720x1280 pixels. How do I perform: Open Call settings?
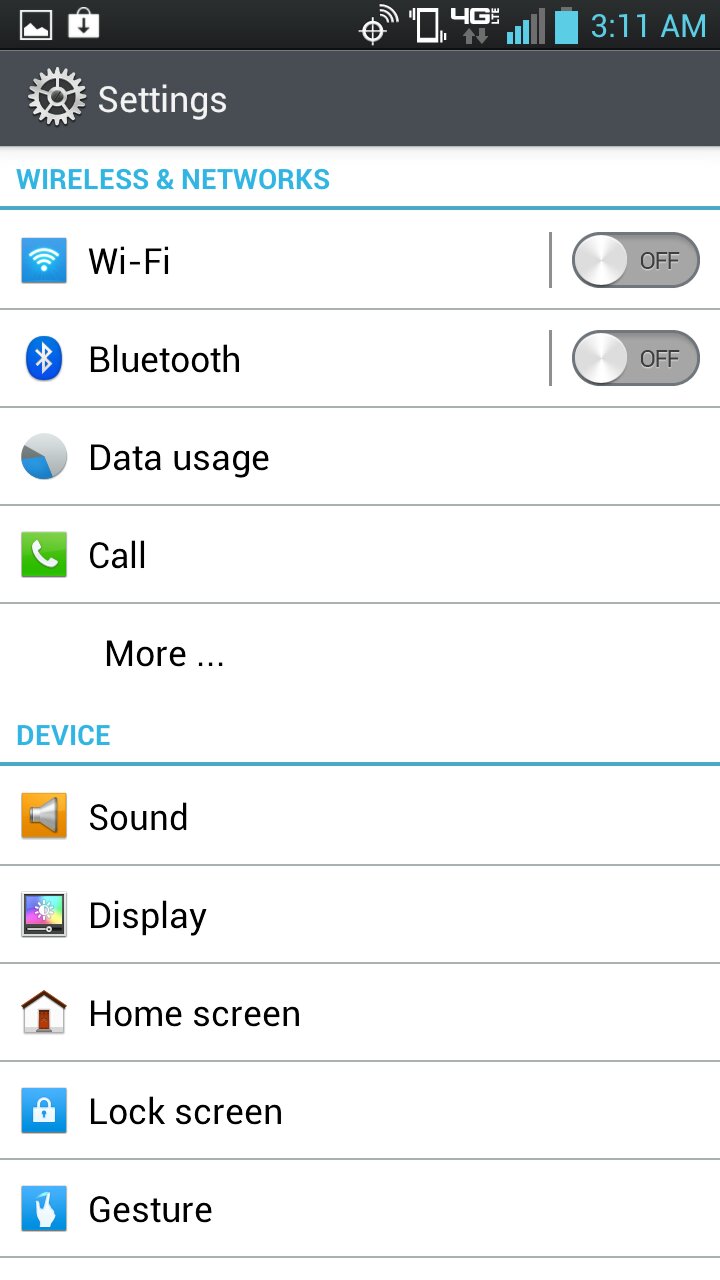pyautogui.click(x=360, y=555)
